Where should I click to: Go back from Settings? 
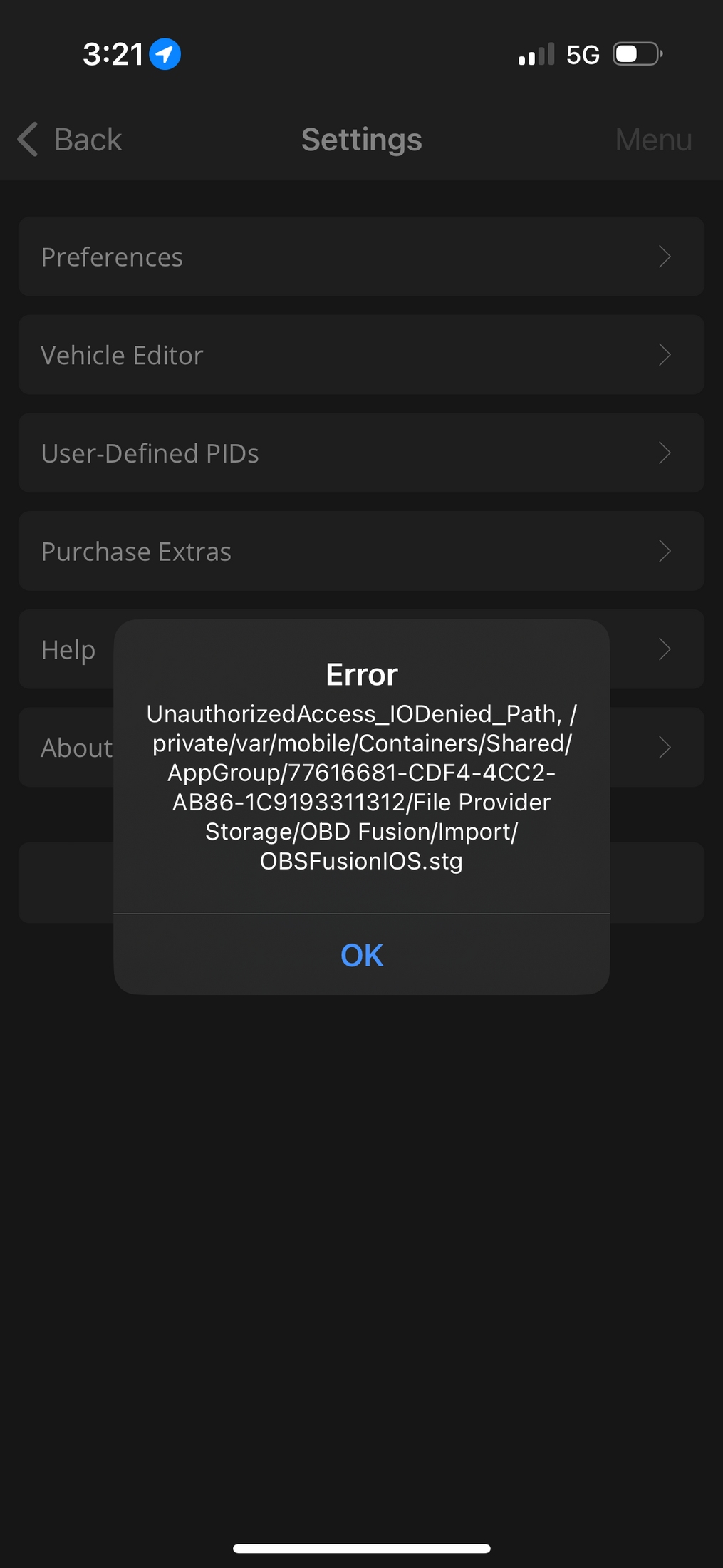click(70, 140)
